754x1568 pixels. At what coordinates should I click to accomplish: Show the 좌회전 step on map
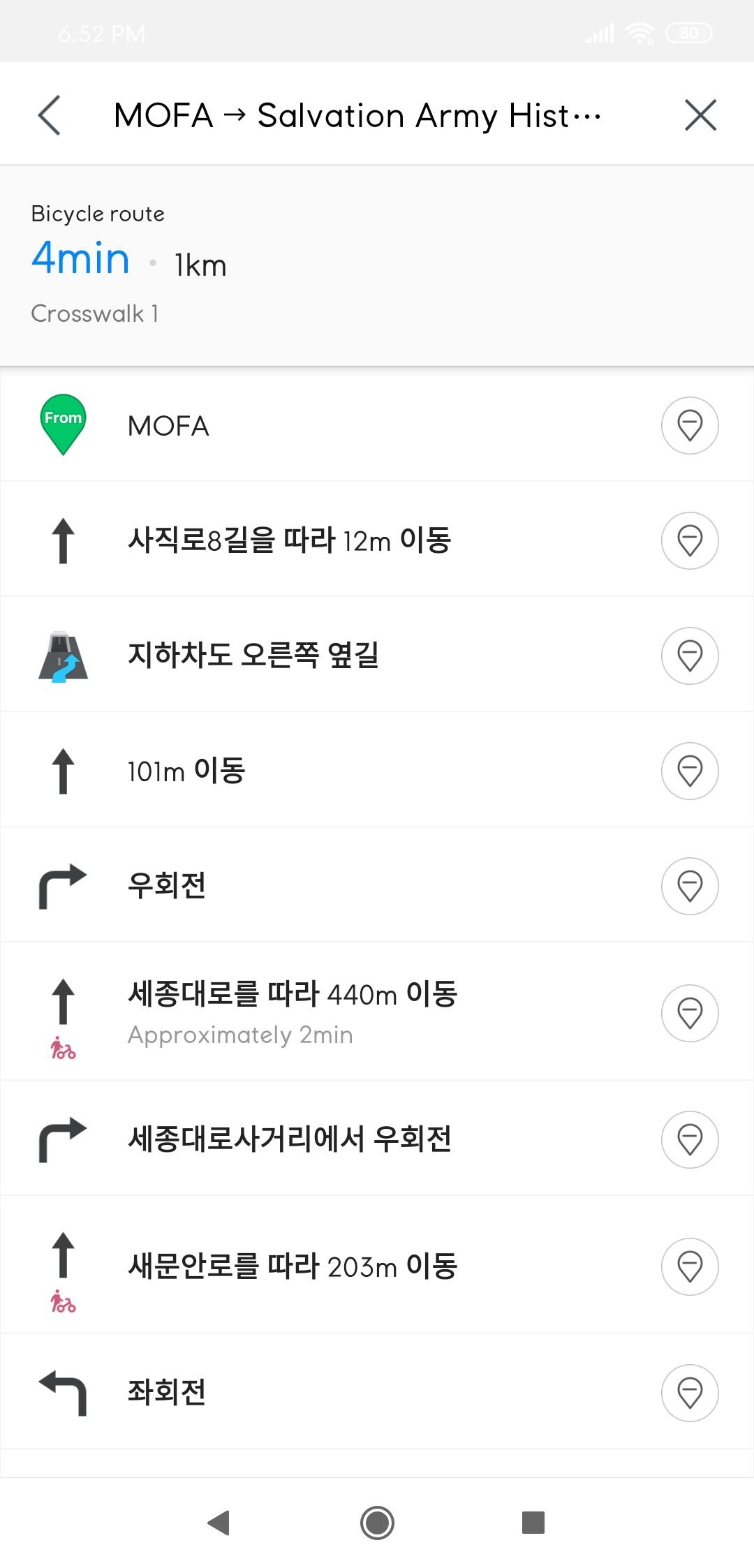690,1393
